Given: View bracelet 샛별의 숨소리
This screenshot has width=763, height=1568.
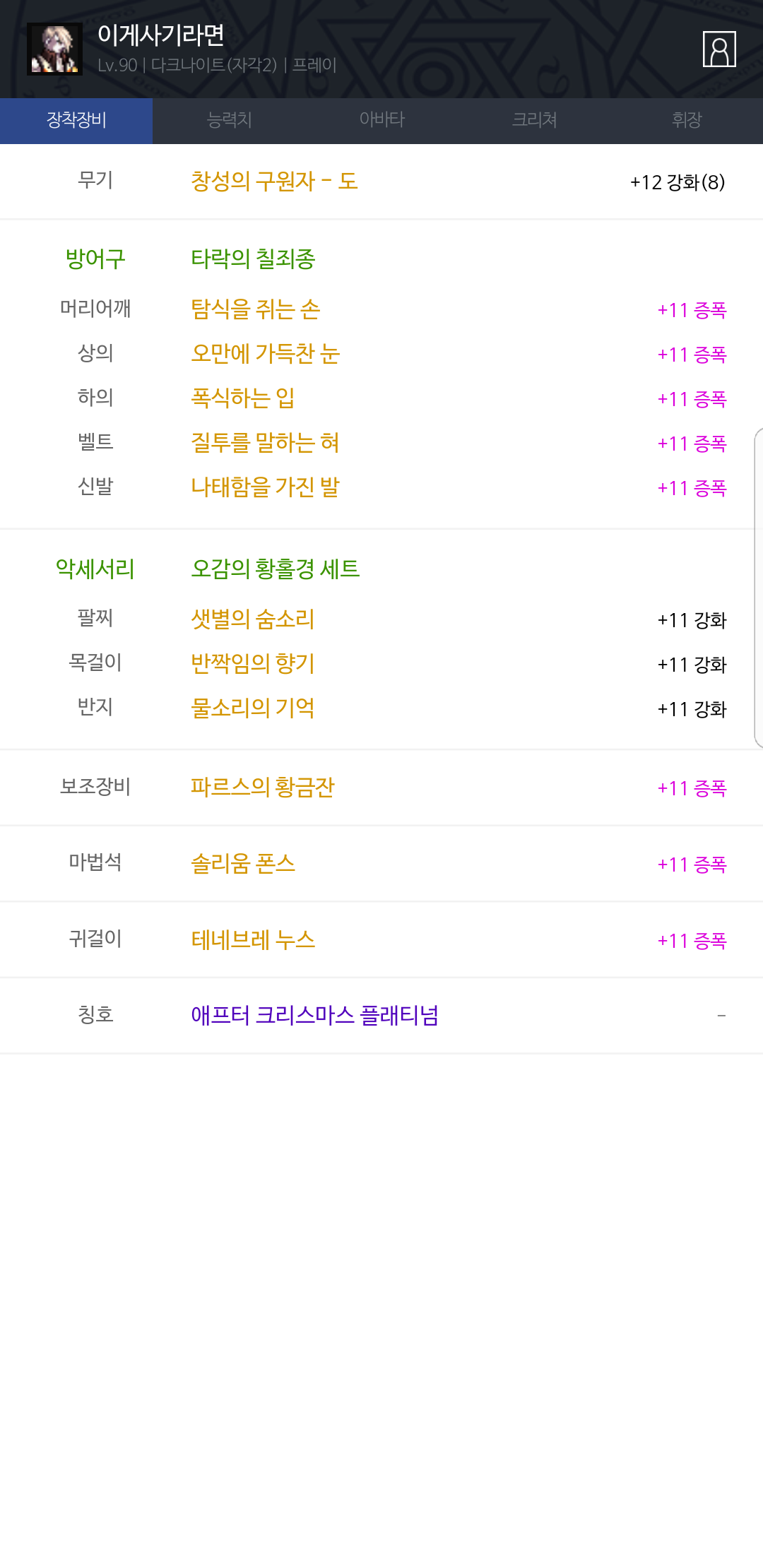Looking at the screenshot, I should [x=253, y=619].
